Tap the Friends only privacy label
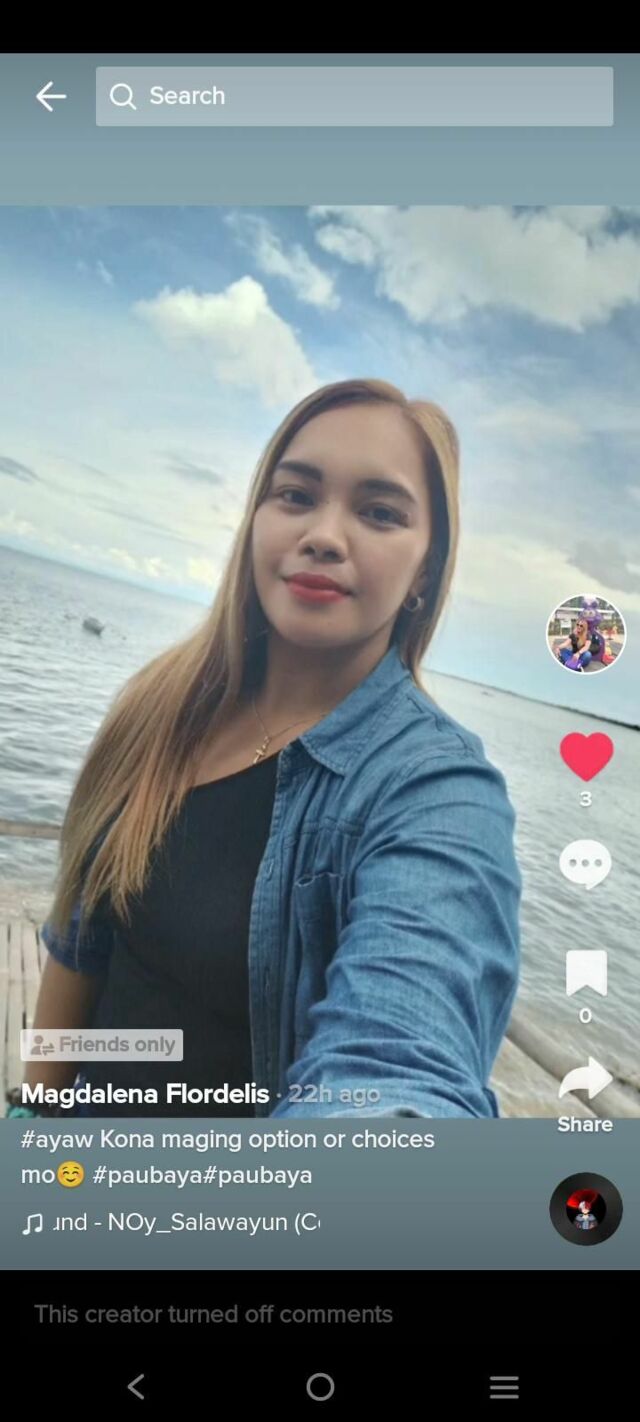 coord(102,1045)
